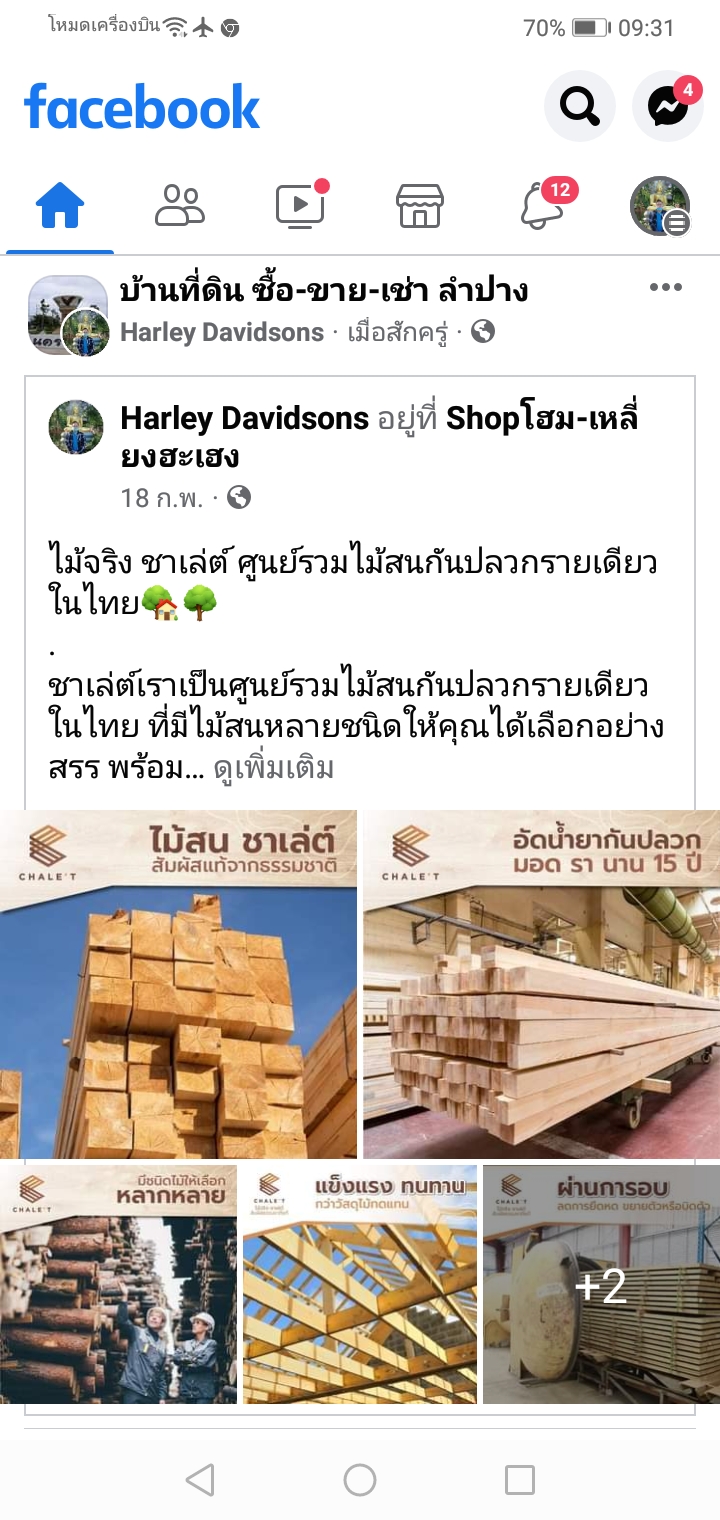
Task: Open Messenger chats
Action: 667,106
